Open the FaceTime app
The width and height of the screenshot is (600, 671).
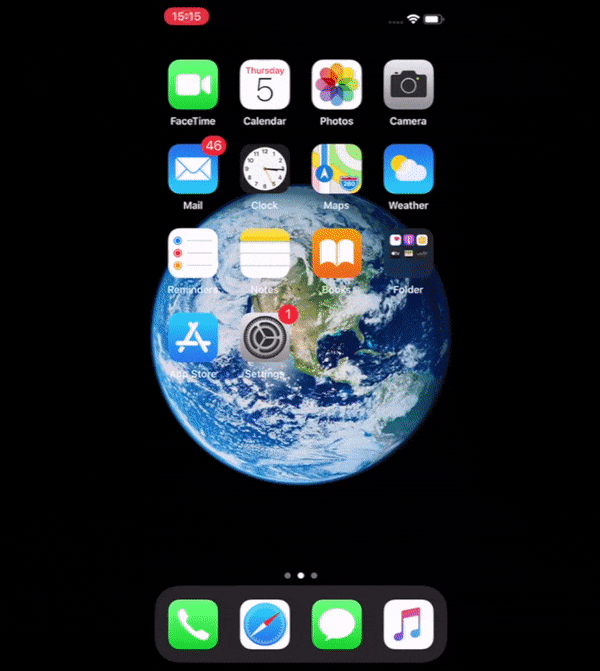pyautogui.click(x=193, y=85)
